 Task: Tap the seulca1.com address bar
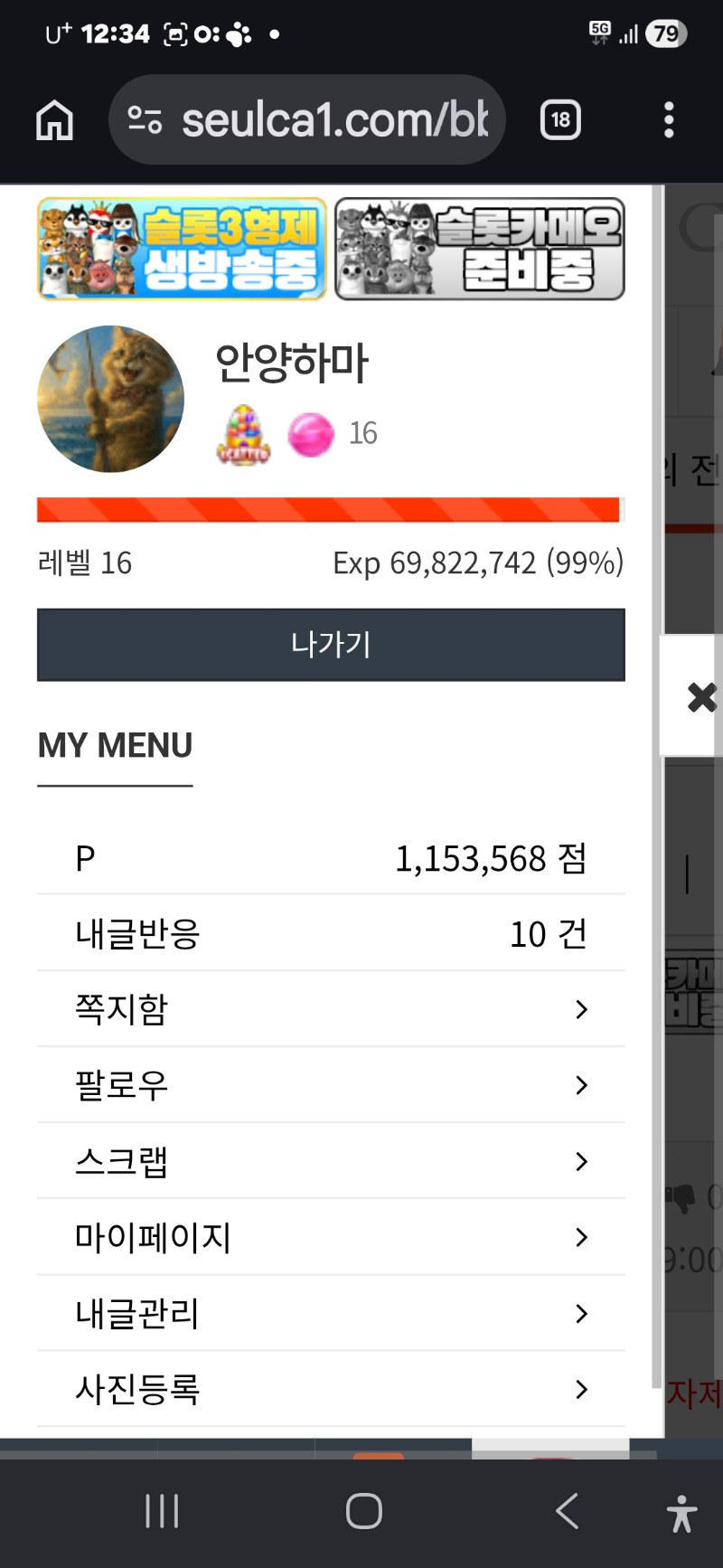pos(306,119)
